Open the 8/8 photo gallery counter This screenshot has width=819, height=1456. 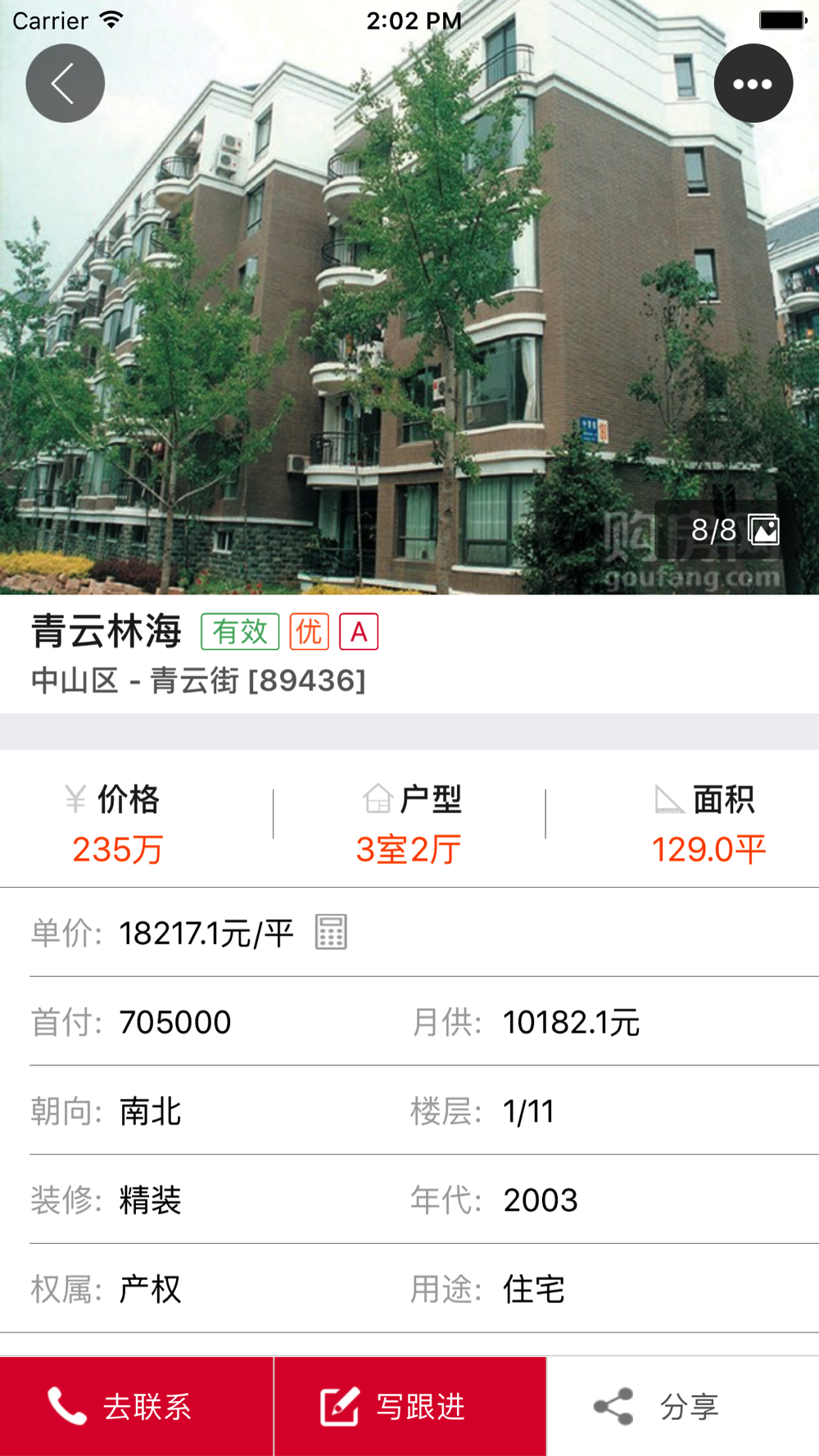(x=734, y=530)
